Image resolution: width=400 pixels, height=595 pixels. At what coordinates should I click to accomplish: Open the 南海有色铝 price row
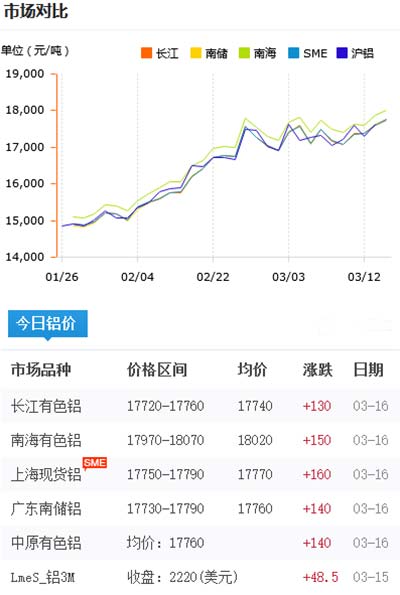pyautogui.click(x=200, y=440)
